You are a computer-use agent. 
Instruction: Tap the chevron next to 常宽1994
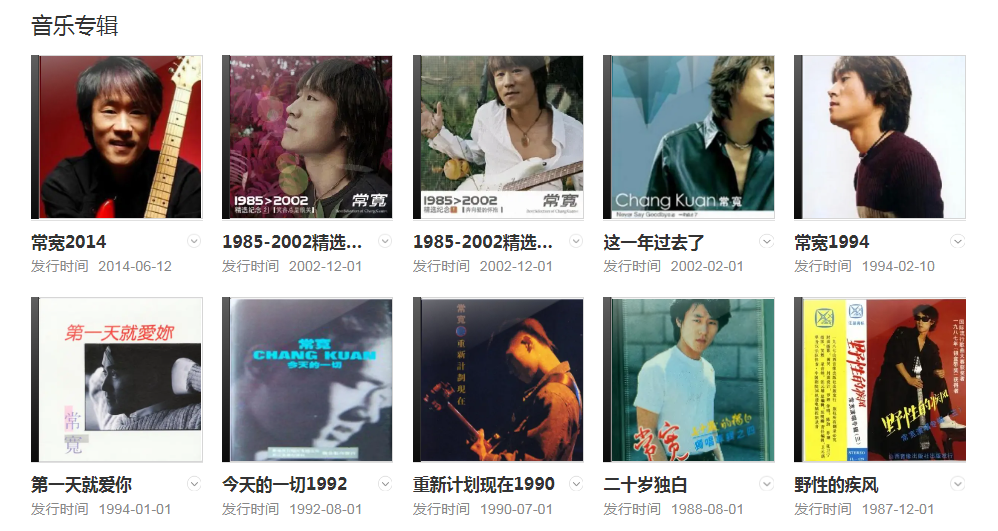point(958,241)
